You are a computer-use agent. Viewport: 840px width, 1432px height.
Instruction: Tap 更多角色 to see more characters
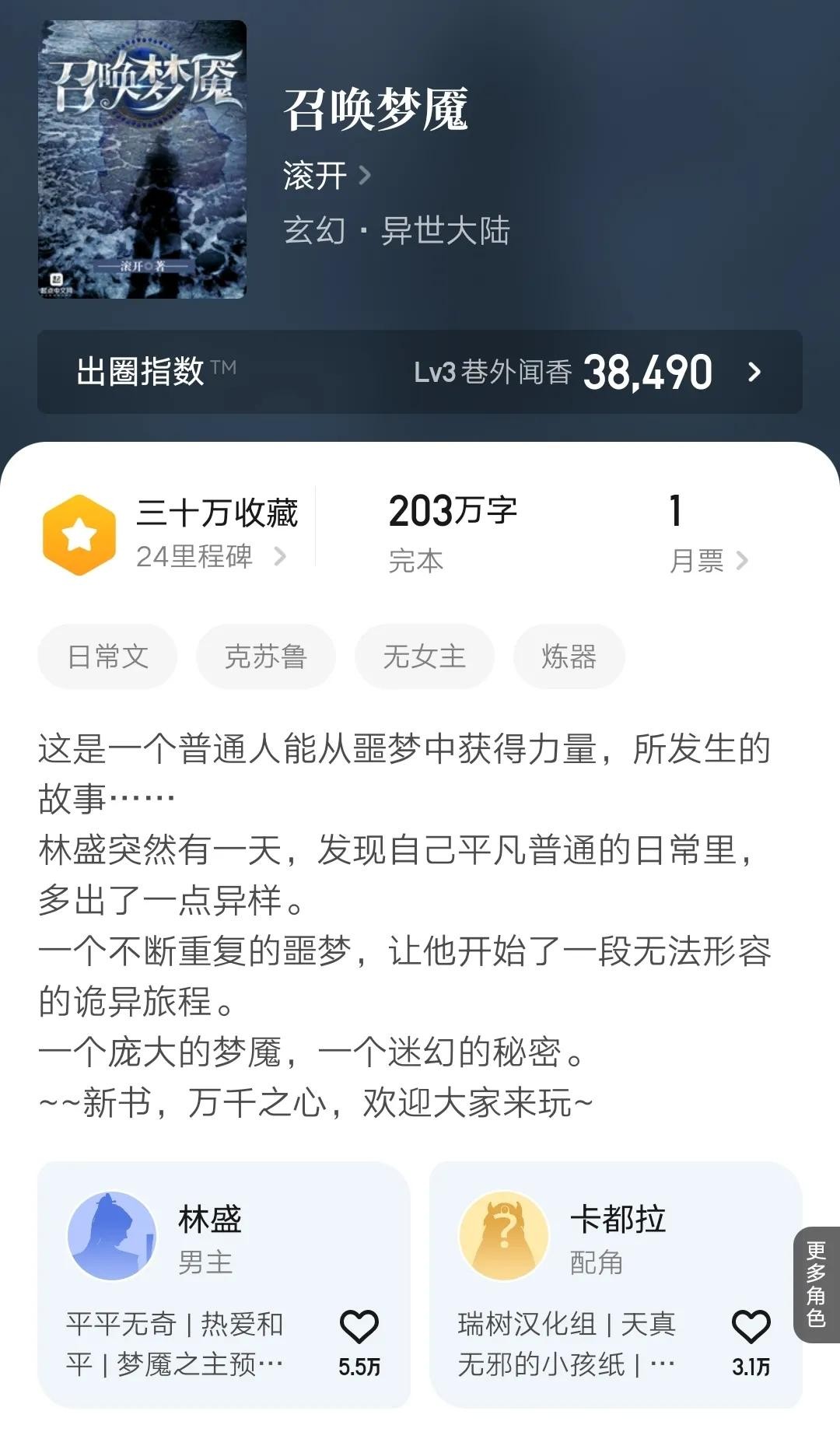(x=816, y=1284)
